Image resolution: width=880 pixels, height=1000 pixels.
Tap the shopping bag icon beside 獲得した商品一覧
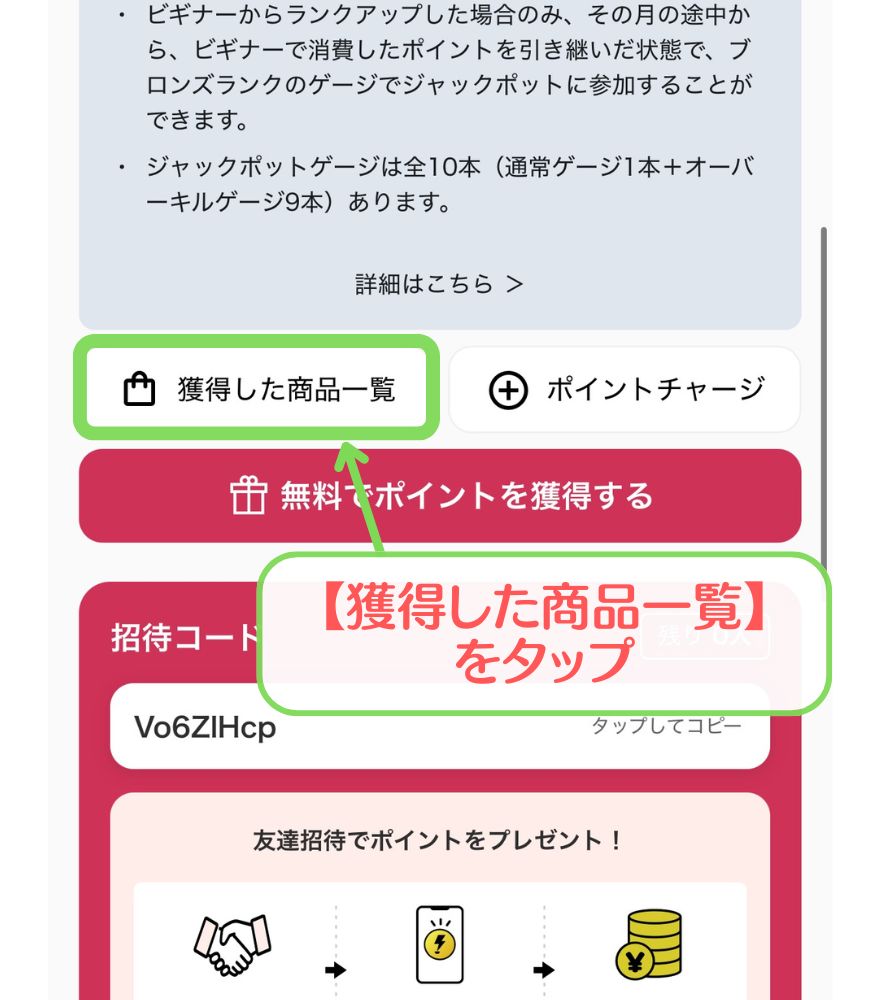137,389
